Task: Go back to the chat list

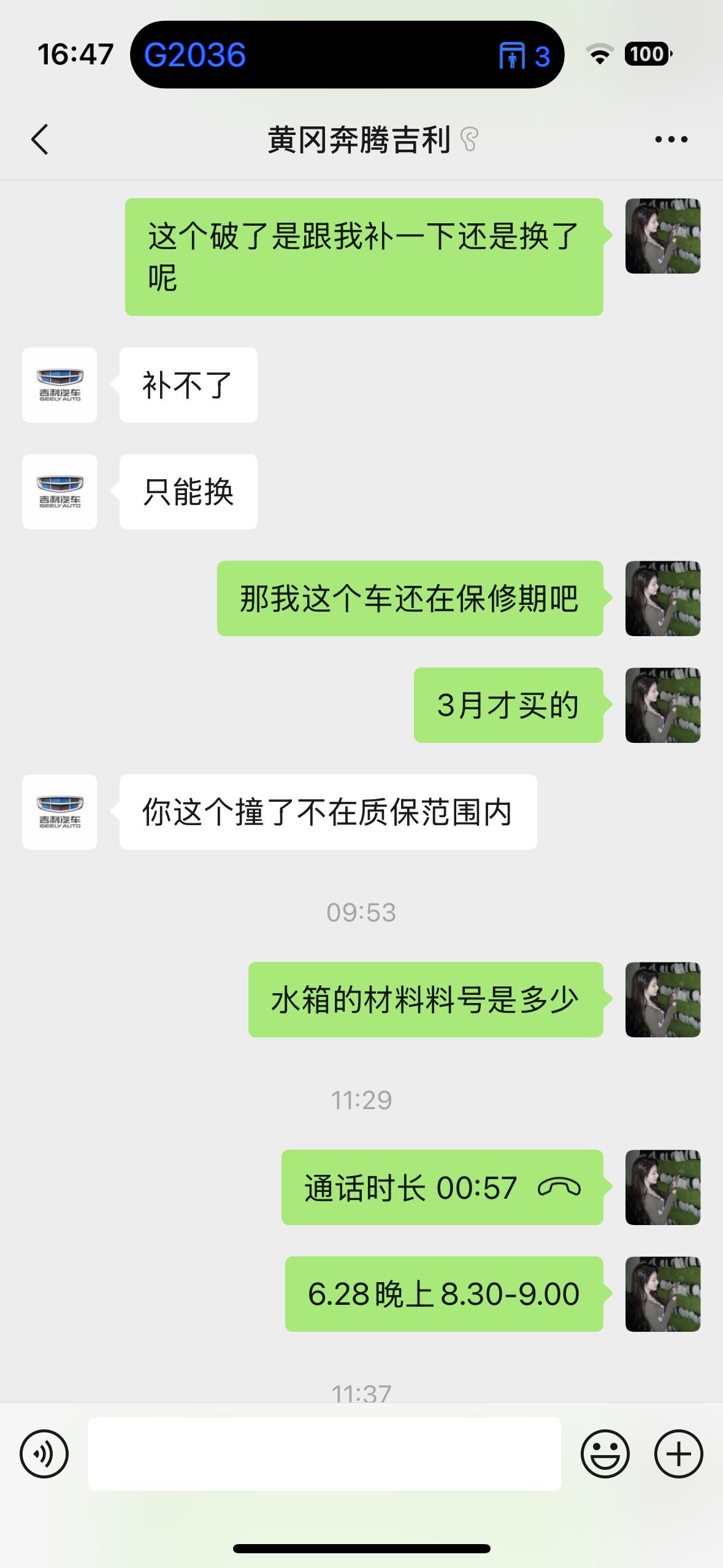Action: pos(40,139)
